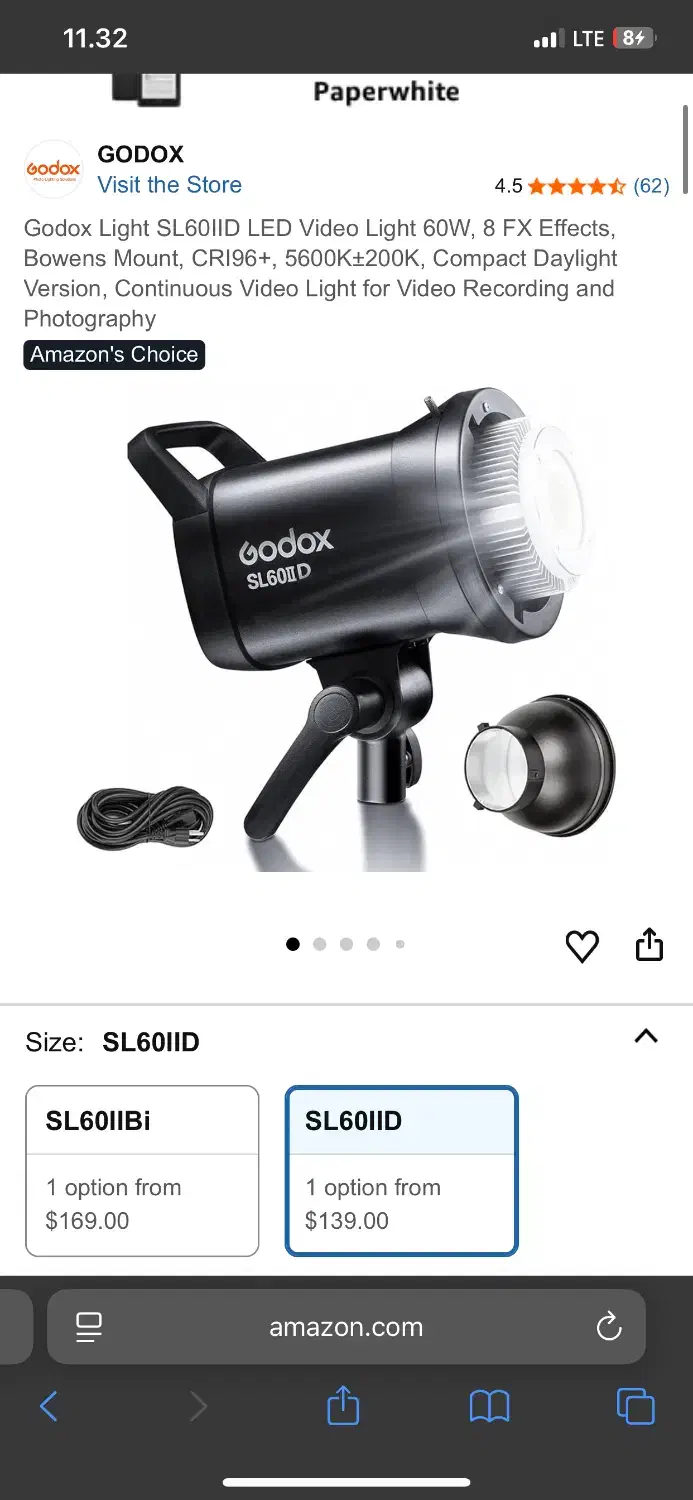The height and width of the screenshot is (1500, 693).
Task: Tap the amazon.com address bar
Action: 346,1327
